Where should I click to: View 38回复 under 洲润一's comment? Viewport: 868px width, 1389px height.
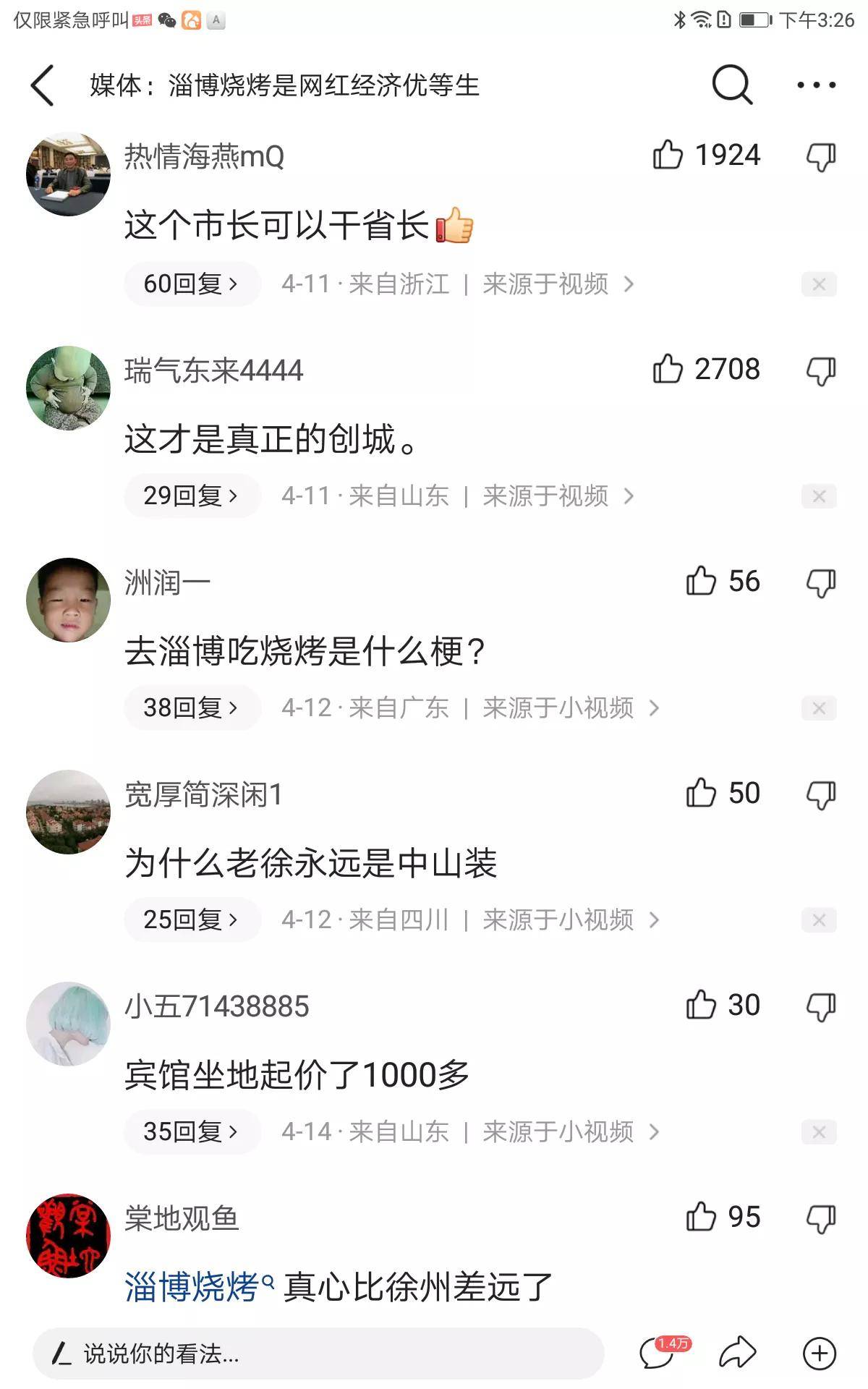coord(191,708)
